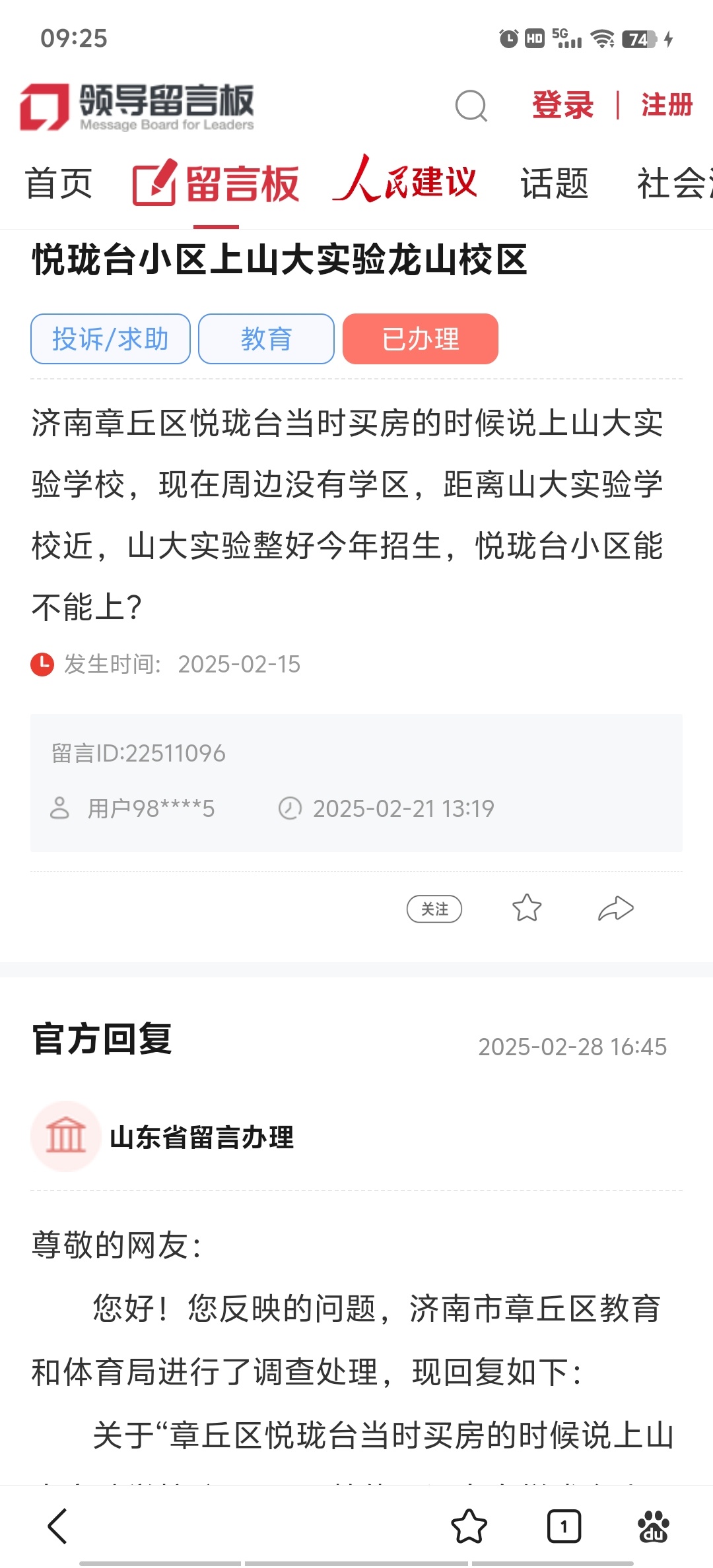Tap the 投诉/求助 tag
The height and width of the screenshot is (1568, 713).
pyautogui.click(x=110, y=339)
